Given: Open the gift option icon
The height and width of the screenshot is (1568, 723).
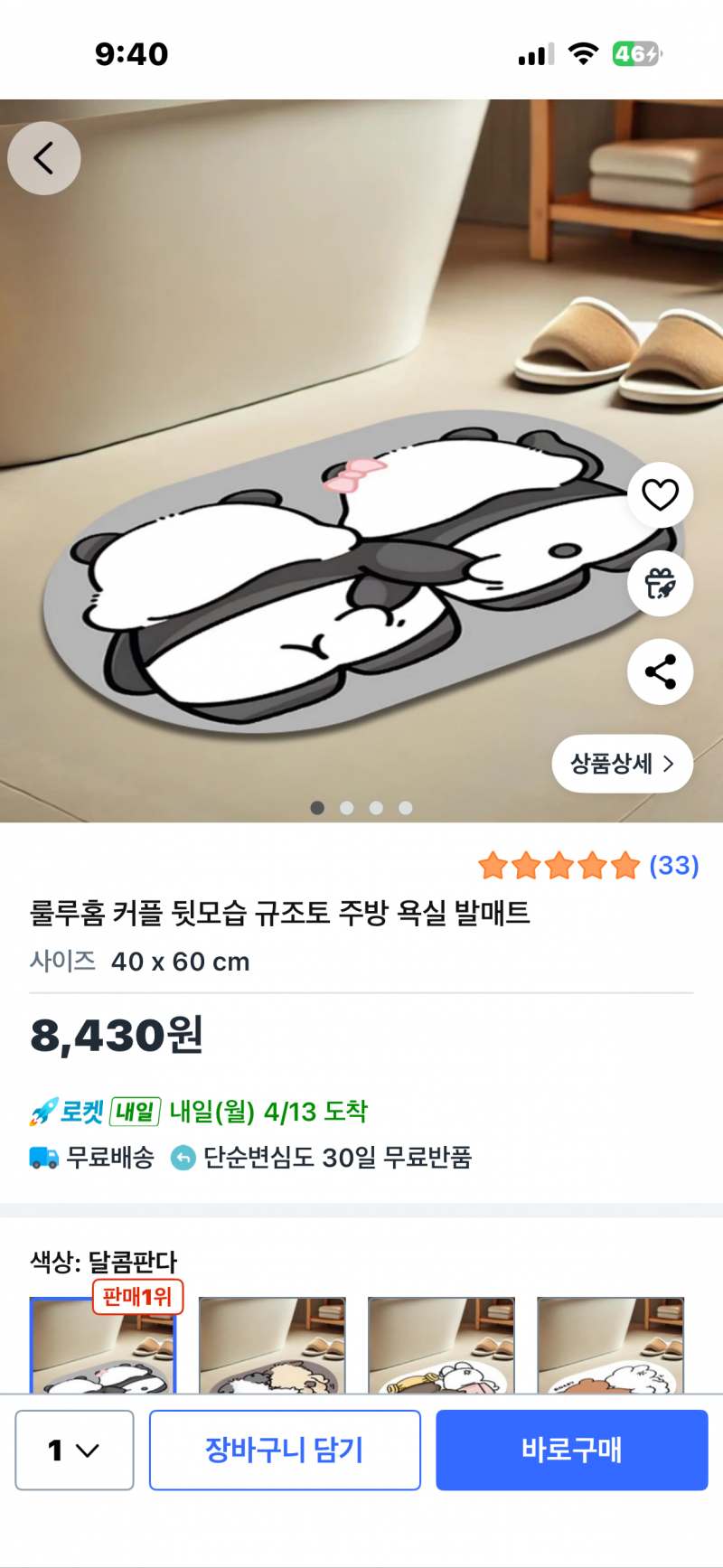Looking at the screenshot, I should 660,583.
